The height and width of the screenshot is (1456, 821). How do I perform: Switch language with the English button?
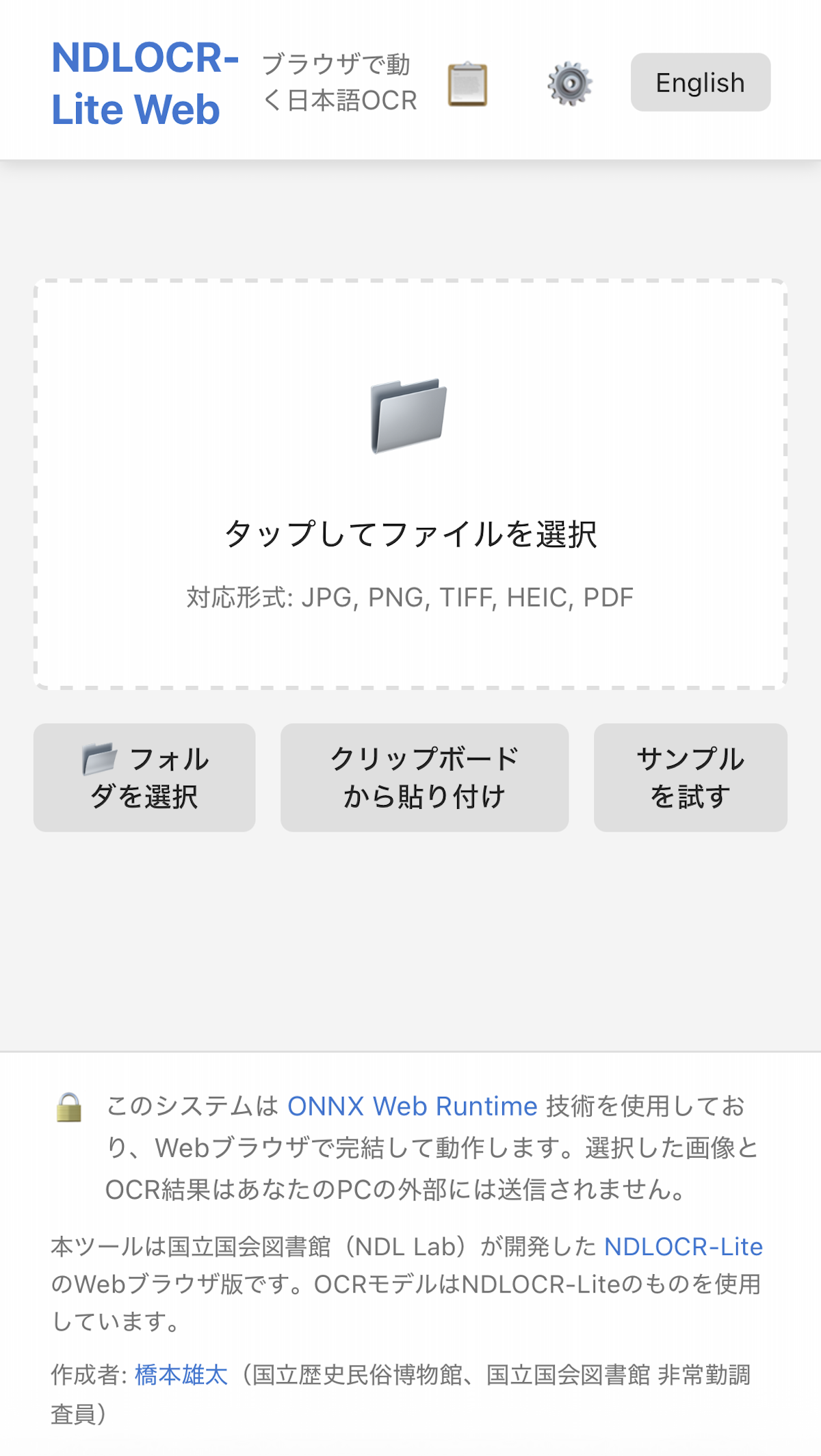pos(700,83)
